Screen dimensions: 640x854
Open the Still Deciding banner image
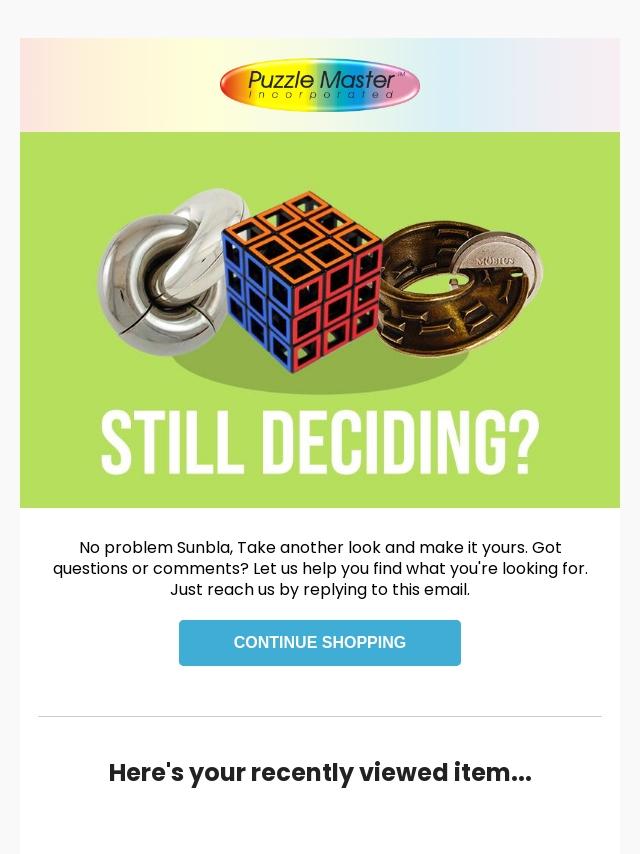point(320,320)
